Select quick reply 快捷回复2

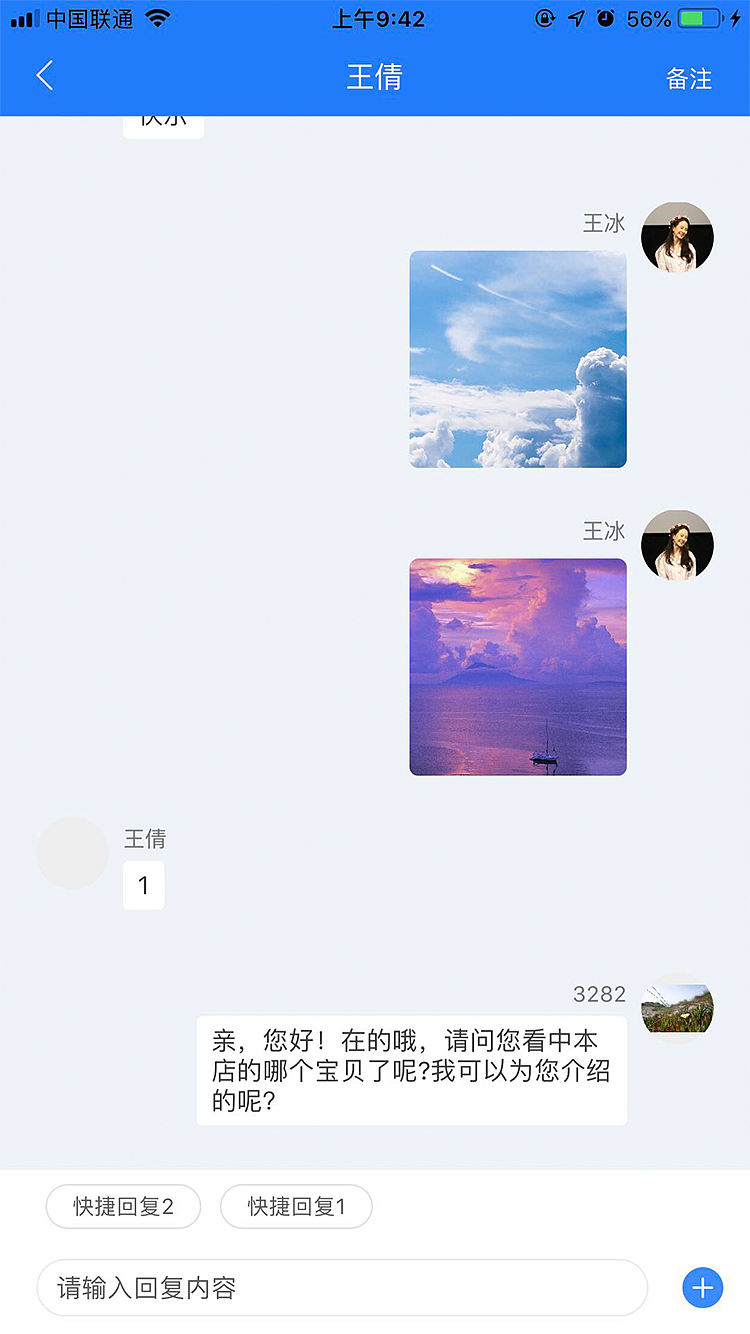(x=122, y=1206)
